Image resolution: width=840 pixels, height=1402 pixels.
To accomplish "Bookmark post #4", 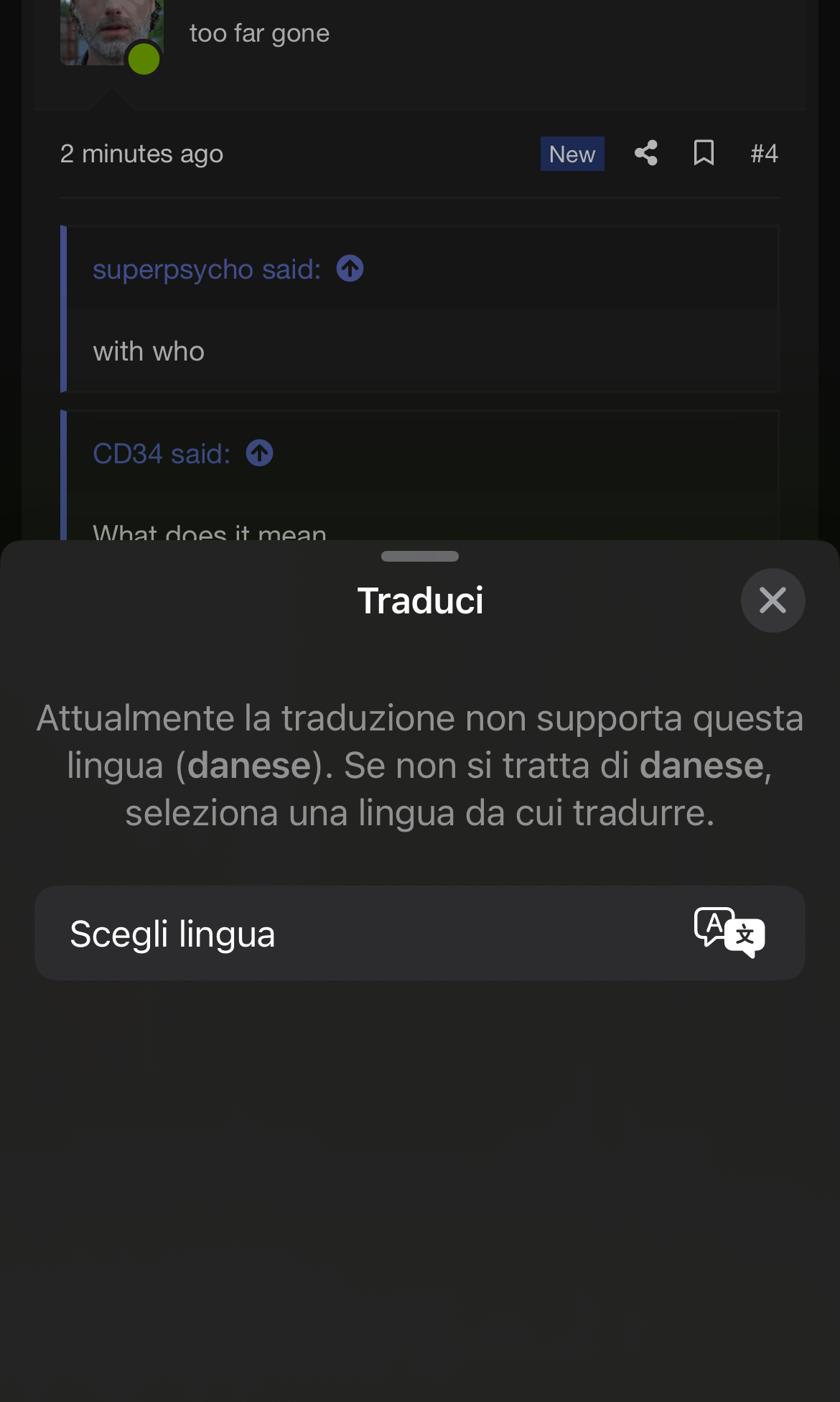I will pyautogui.click(x=704, y=153).
